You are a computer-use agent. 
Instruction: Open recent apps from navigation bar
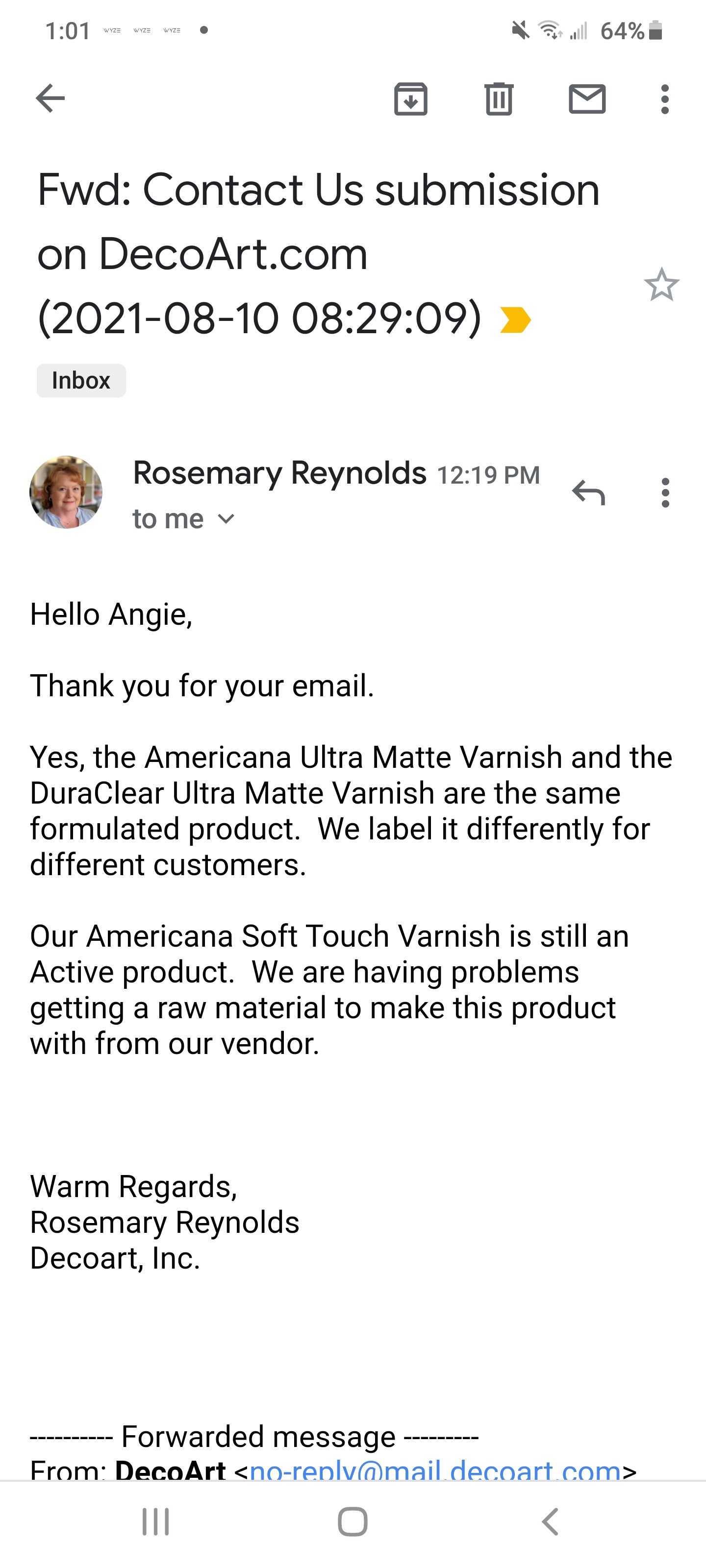(x=156, y=1522)
